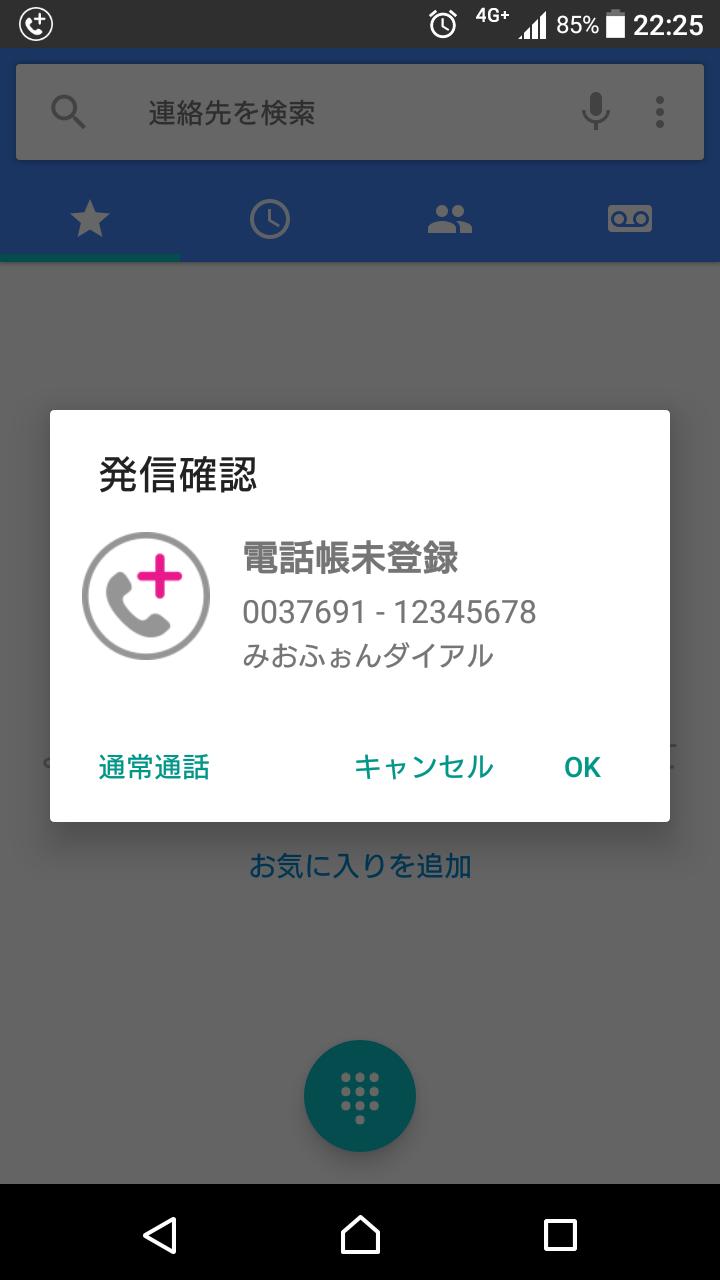The width and height of the screenshot is (720, 1280).
Task: Open the overflow menu in the search bar
Action: [x=659, y=111]
